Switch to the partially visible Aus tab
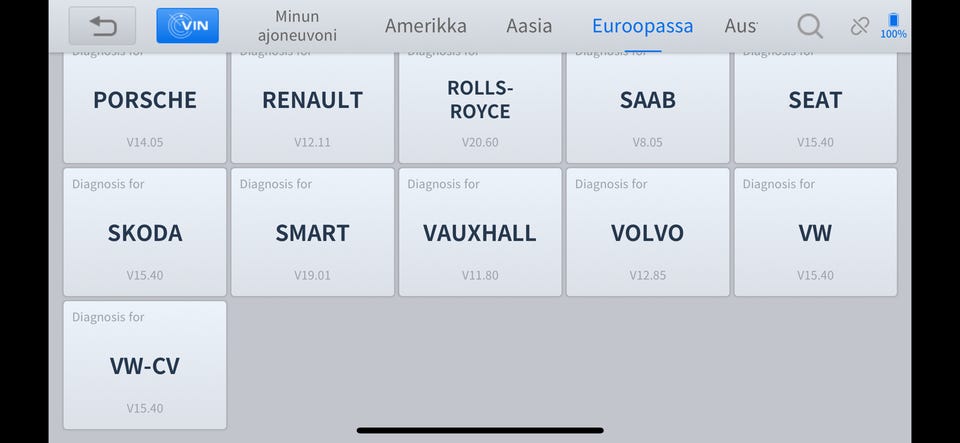 point(741,26)
